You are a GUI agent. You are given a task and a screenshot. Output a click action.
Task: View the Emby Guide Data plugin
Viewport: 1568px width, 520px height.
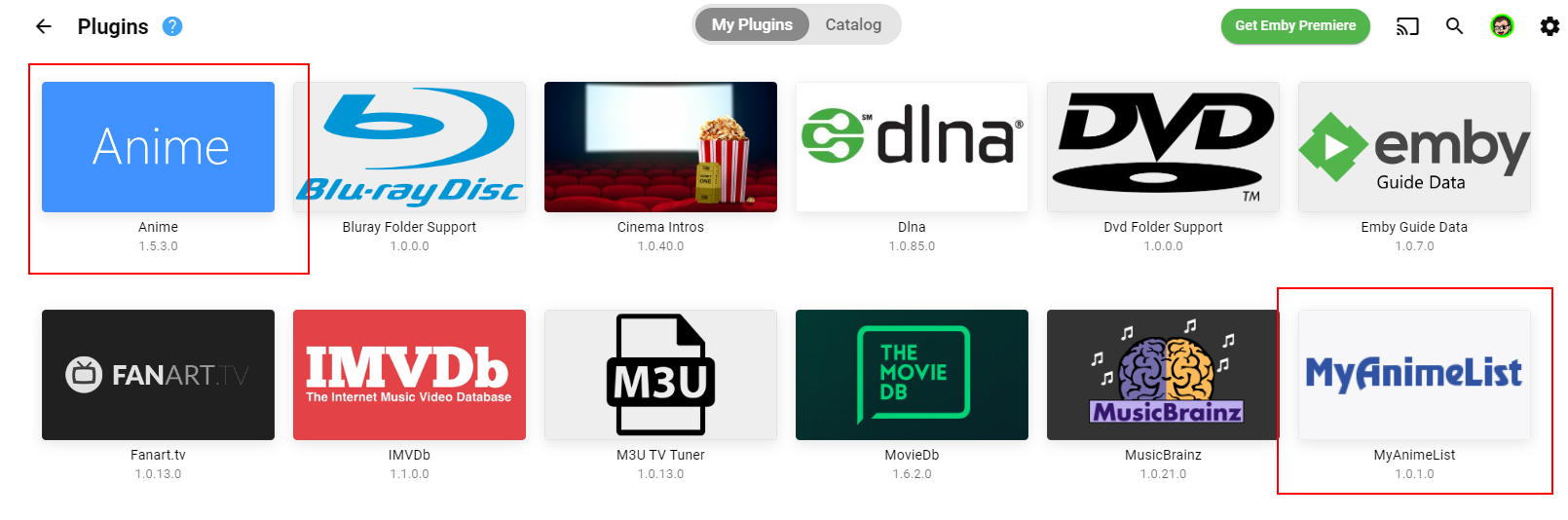point(1414,147)
